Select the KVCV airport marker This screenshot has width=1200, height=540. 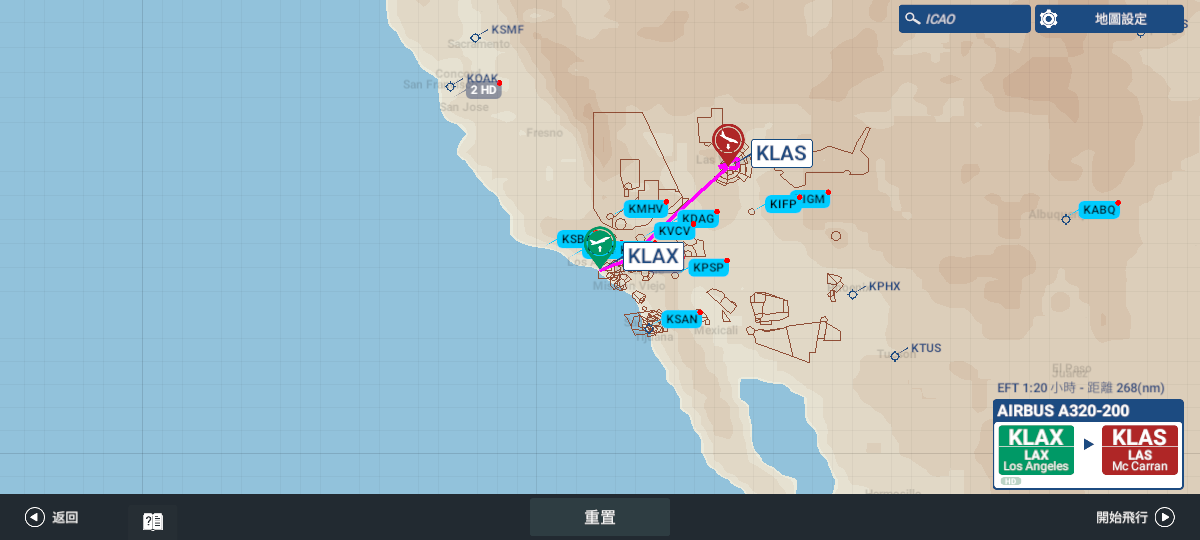point(674,232)
